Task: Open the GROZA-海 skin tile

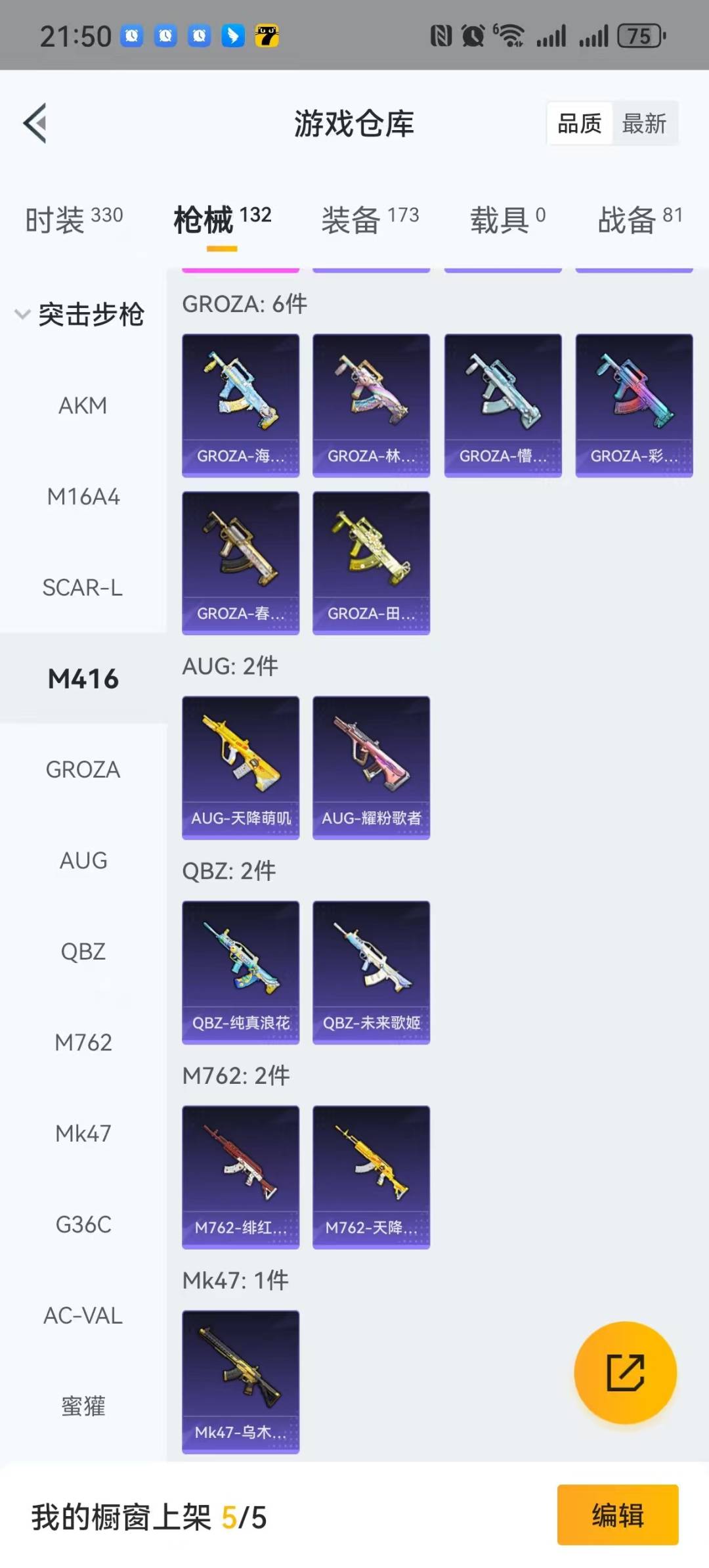Action: point(240,405)
